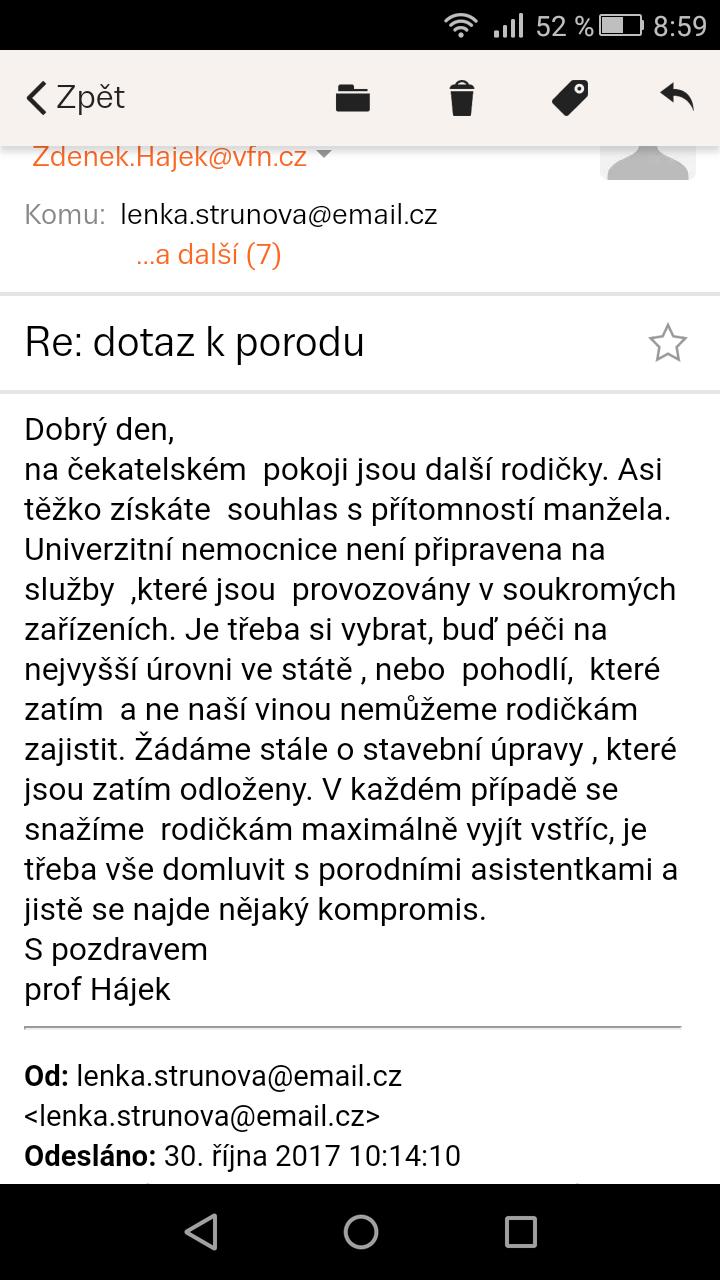
Task: Star the email Re: dotaz k porodu
Action: pyautogui.click(x=667, y=344)
